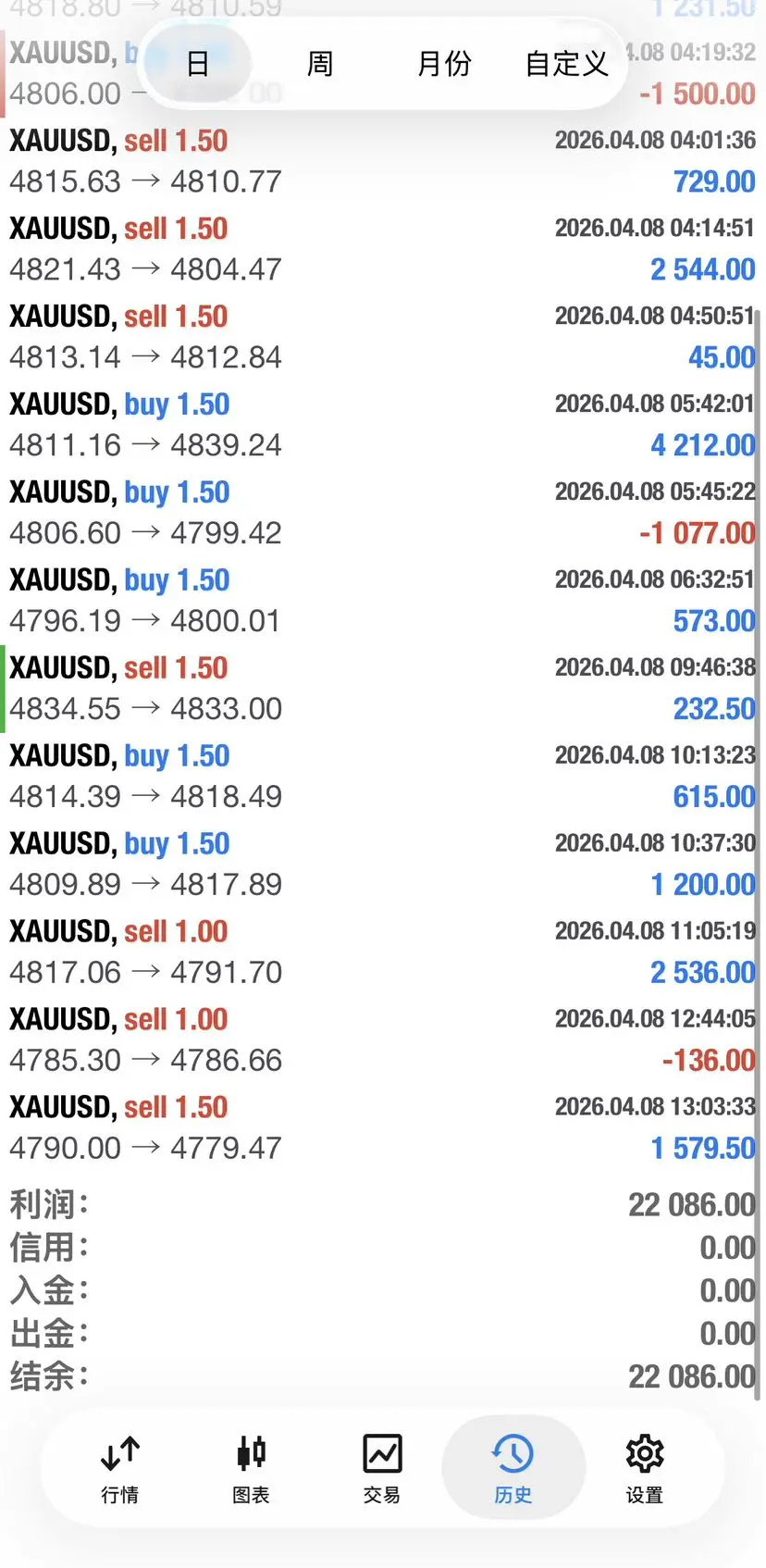Expand the sell trade closed at 13:03:33
This screenshot has height=1568, width=766.
tap(382, 1128)
